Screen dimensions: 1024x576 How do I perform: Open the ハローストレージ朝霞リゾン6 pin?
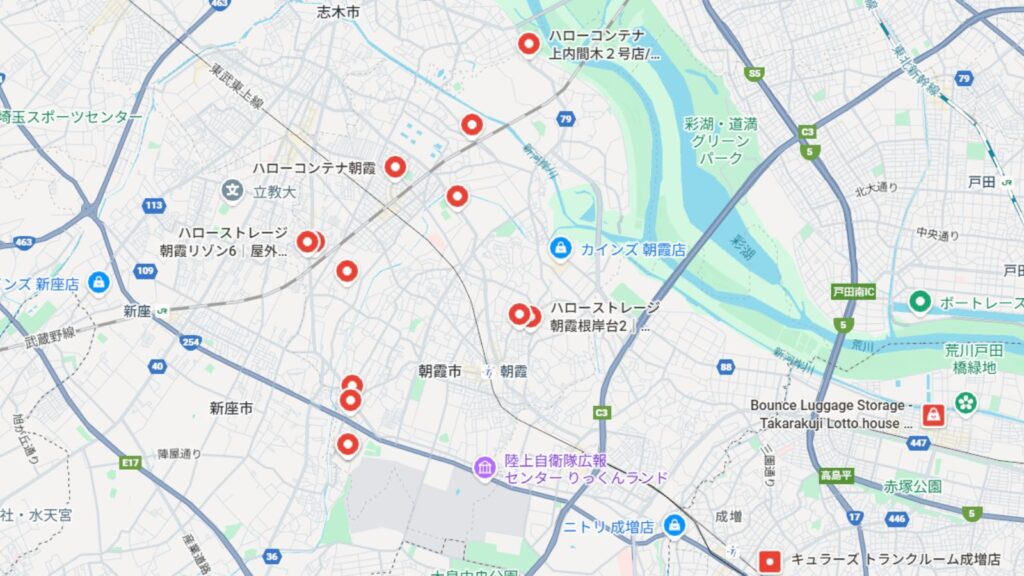tap(307, 241)
